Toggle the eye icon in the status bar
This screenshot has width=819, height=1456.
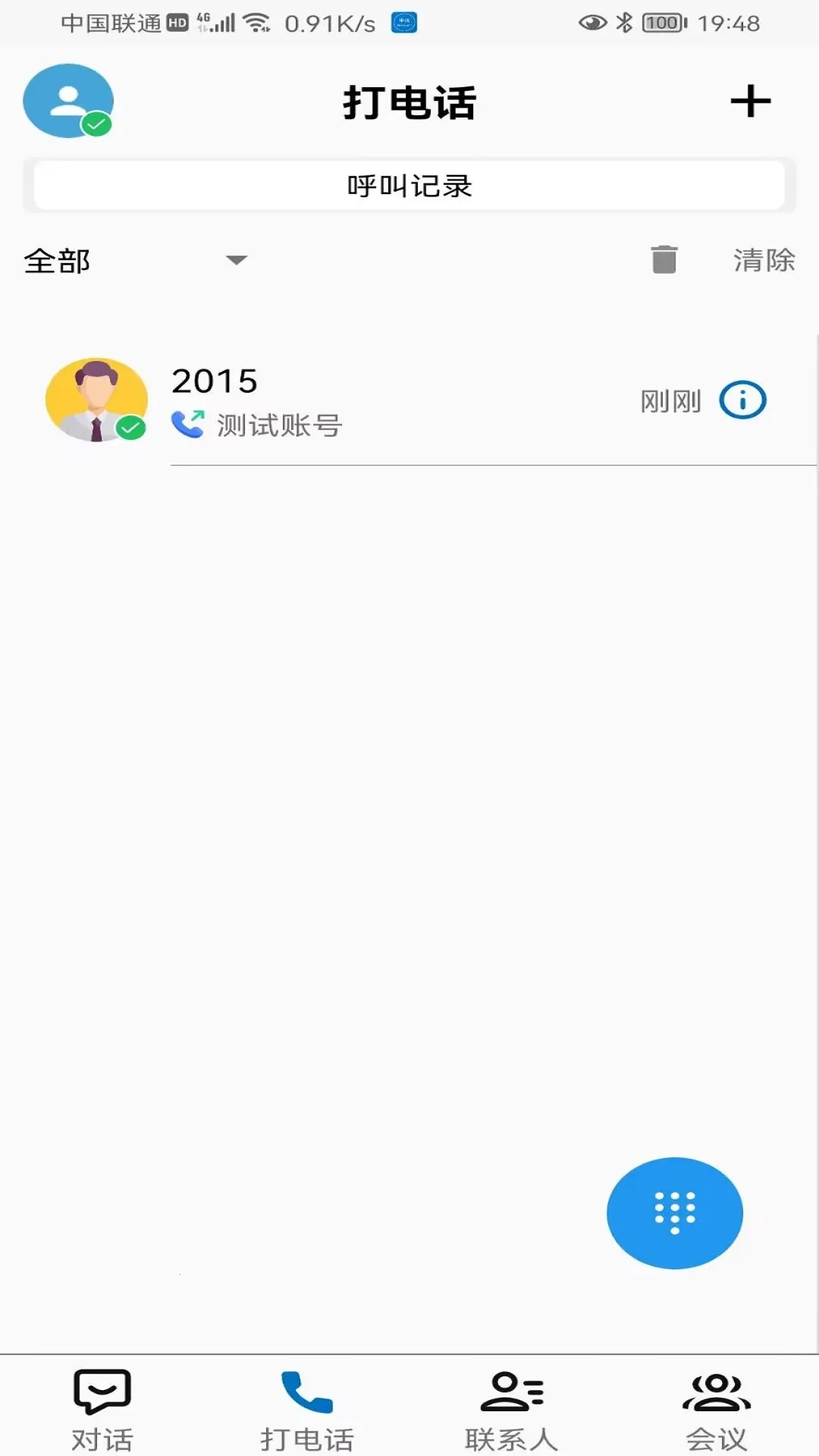pyautogui.click(x=594, y=22)
